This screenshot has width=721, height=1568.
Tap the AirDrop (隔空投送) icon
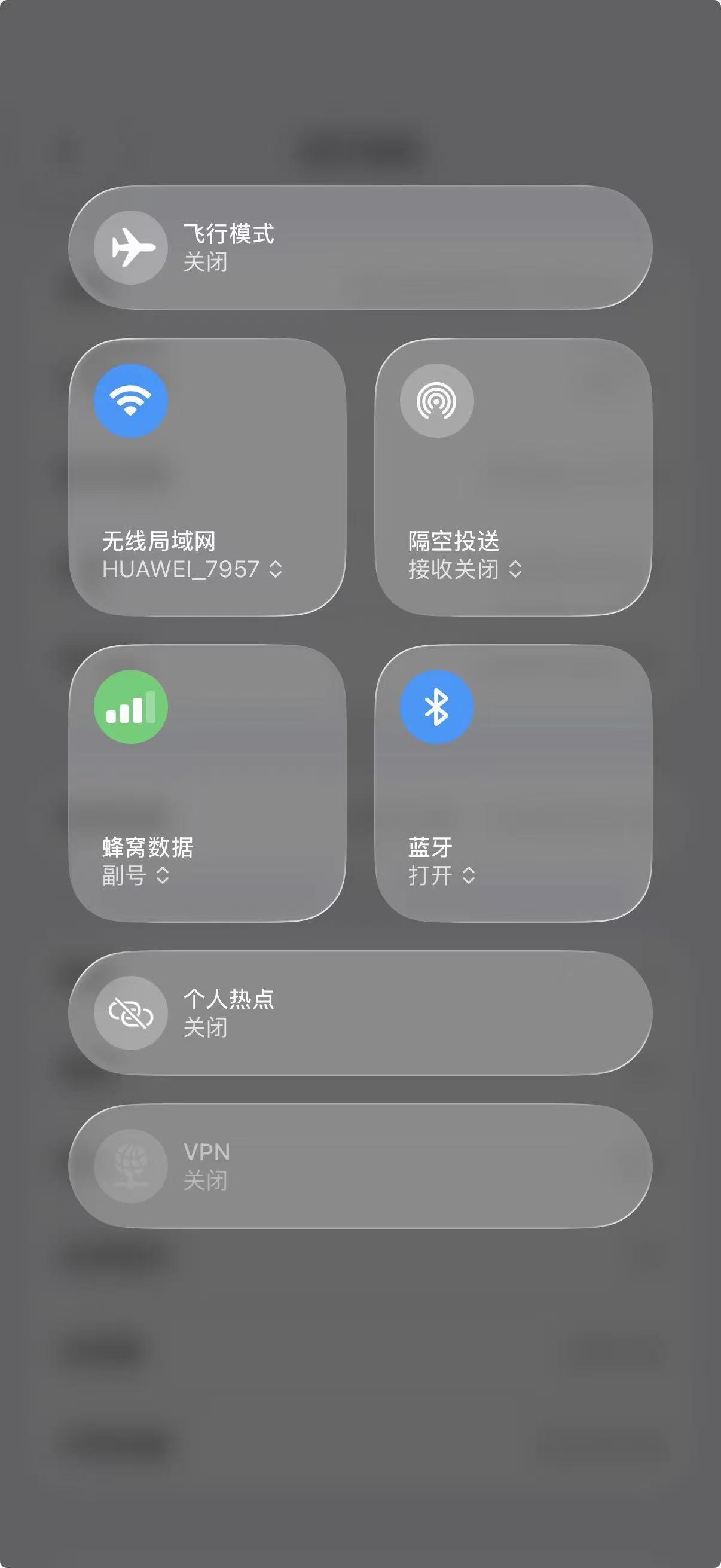click(x=436, y=401)
